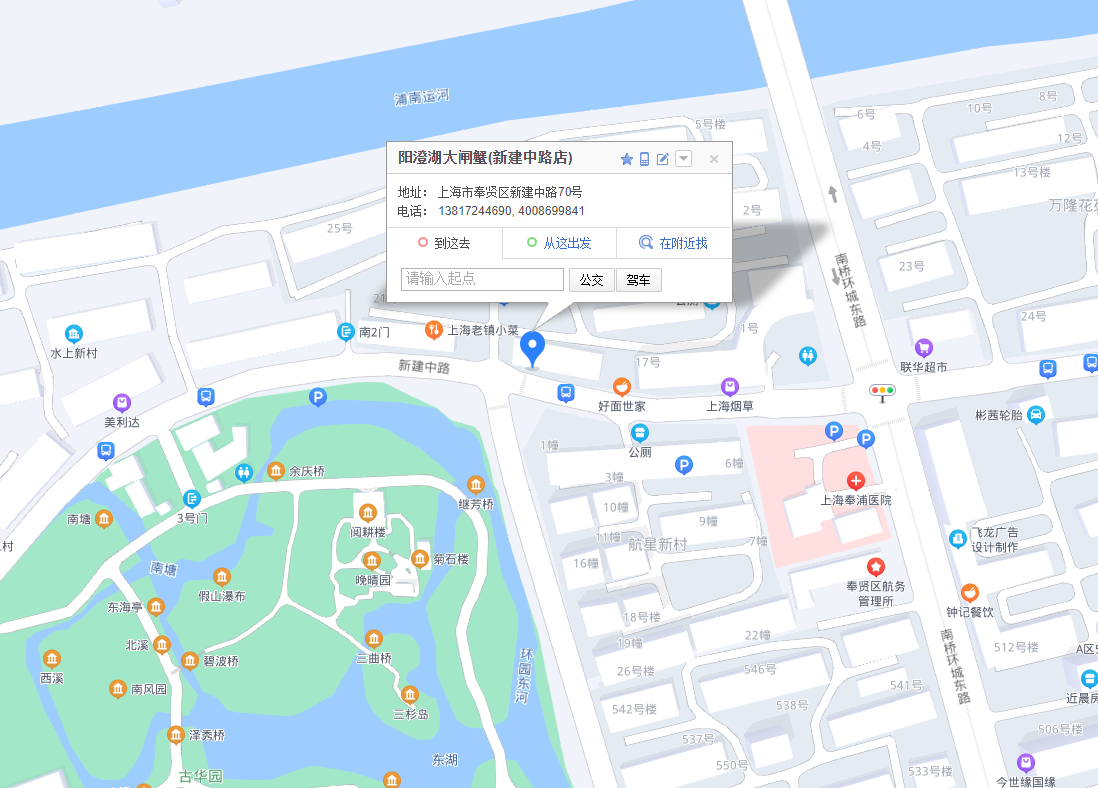Viewport: 1098px width, 788px height.
Task: Focus the 请输入起点 input field
Action: [x=482, y=279]
